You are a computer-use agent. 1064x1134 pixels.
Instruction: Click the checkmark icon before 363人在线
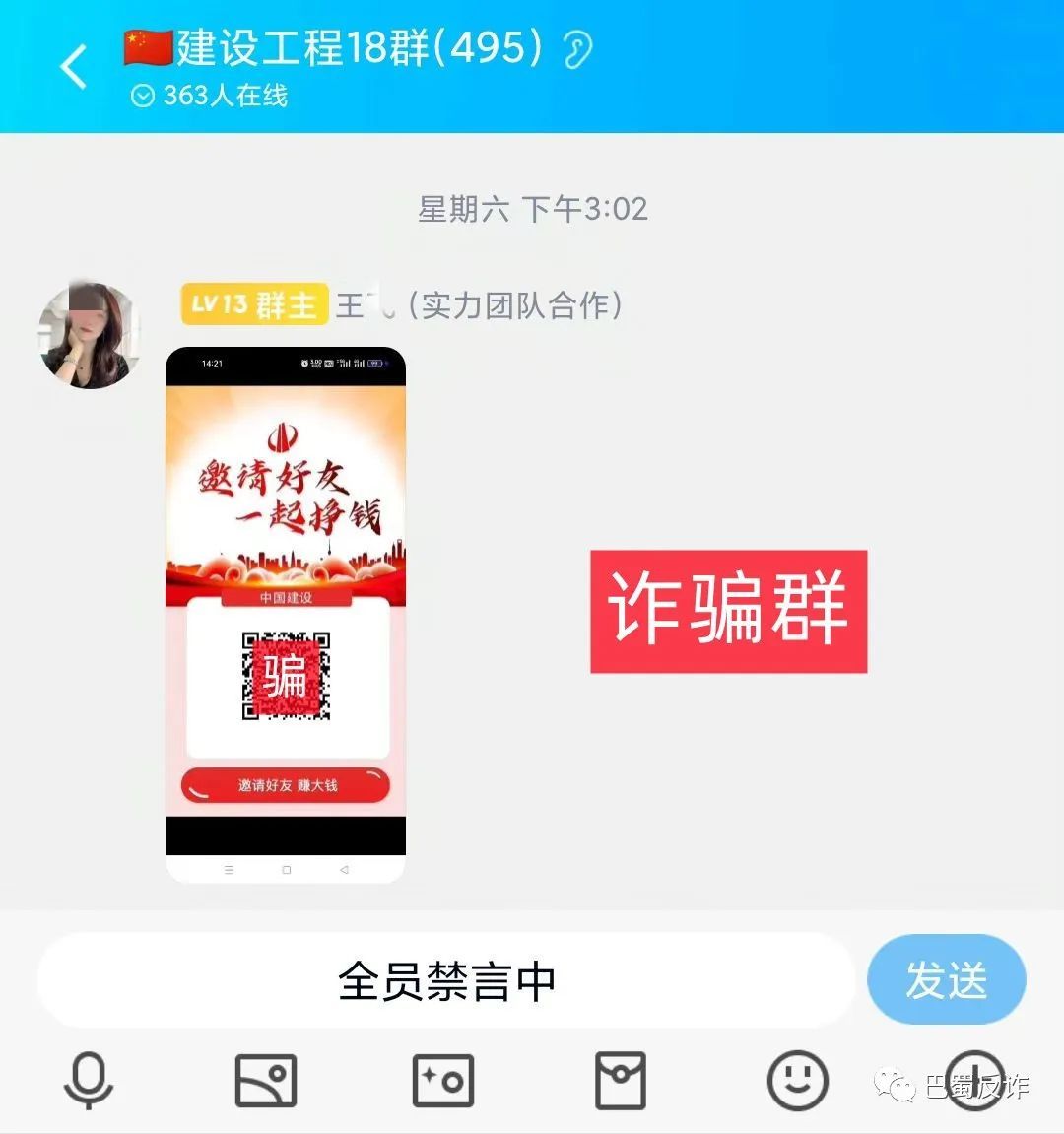point(141,96)
